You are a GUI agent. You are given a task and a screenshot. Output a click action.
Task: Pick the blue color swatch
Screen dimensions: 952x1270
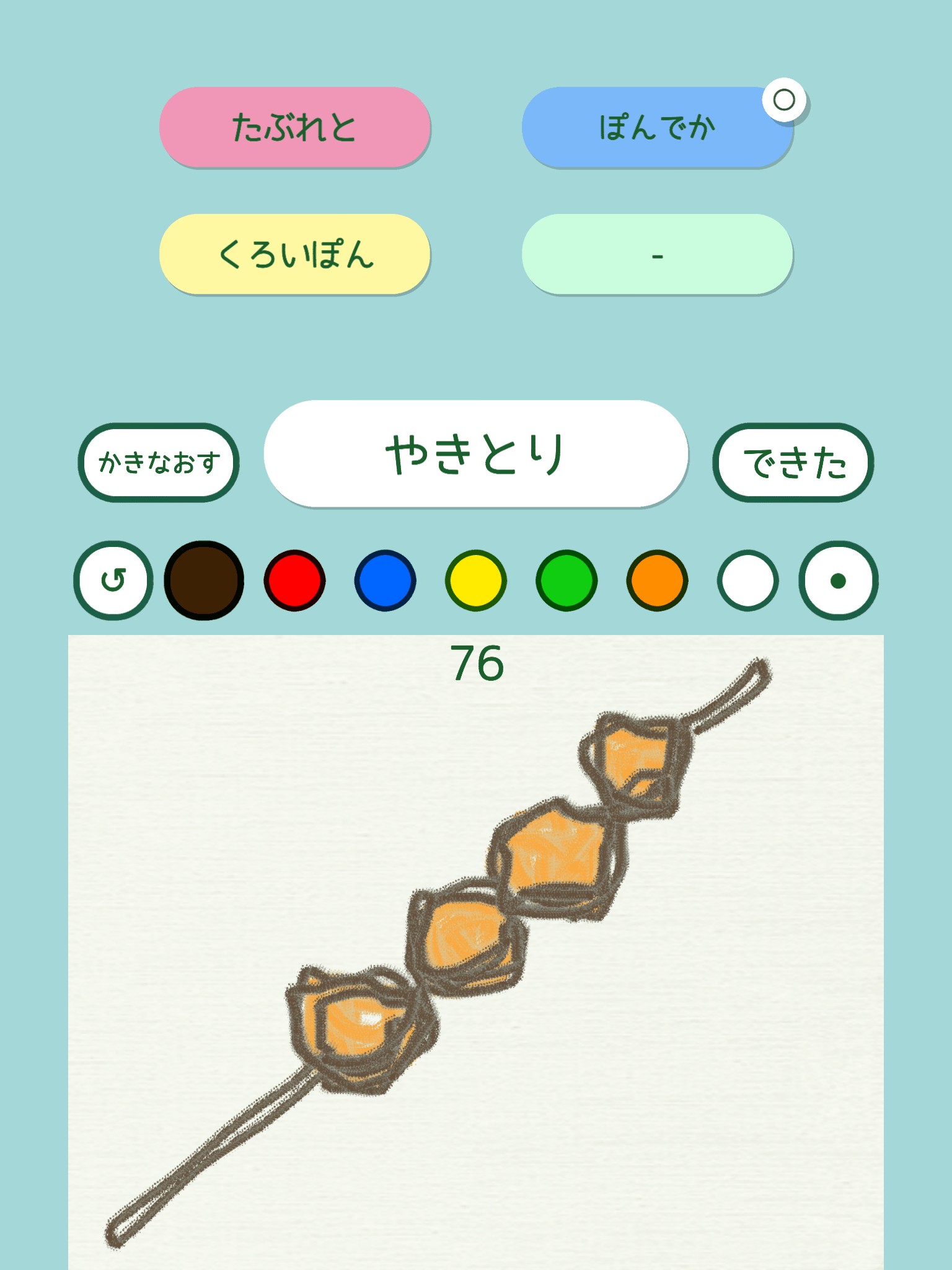point(386,580)
